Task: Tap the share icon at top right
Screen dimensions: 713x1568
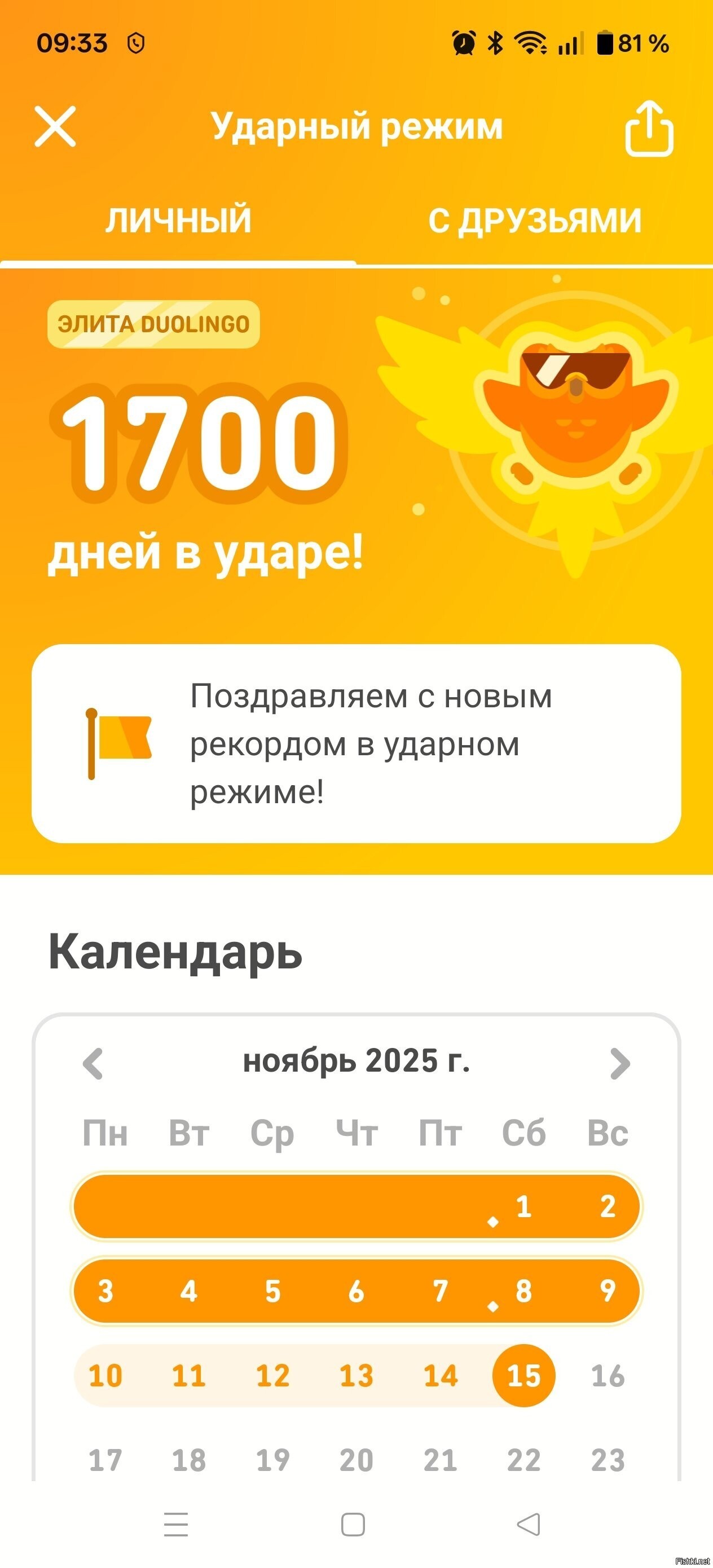Action: (649, 128)
